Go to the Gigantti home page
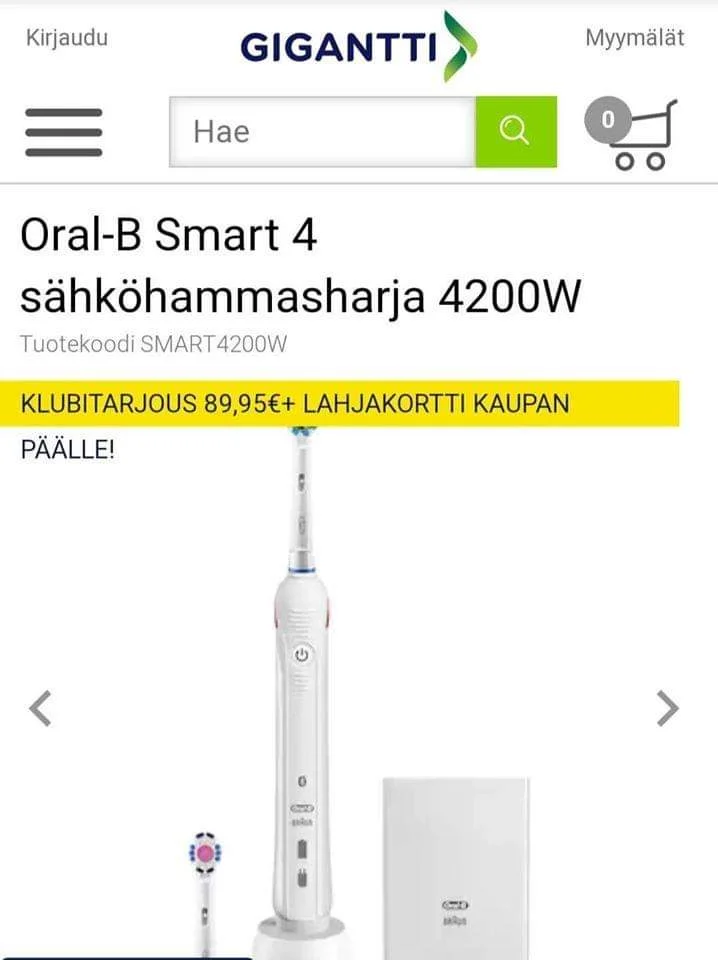The image size is (718, 960). tap(358, 46)
